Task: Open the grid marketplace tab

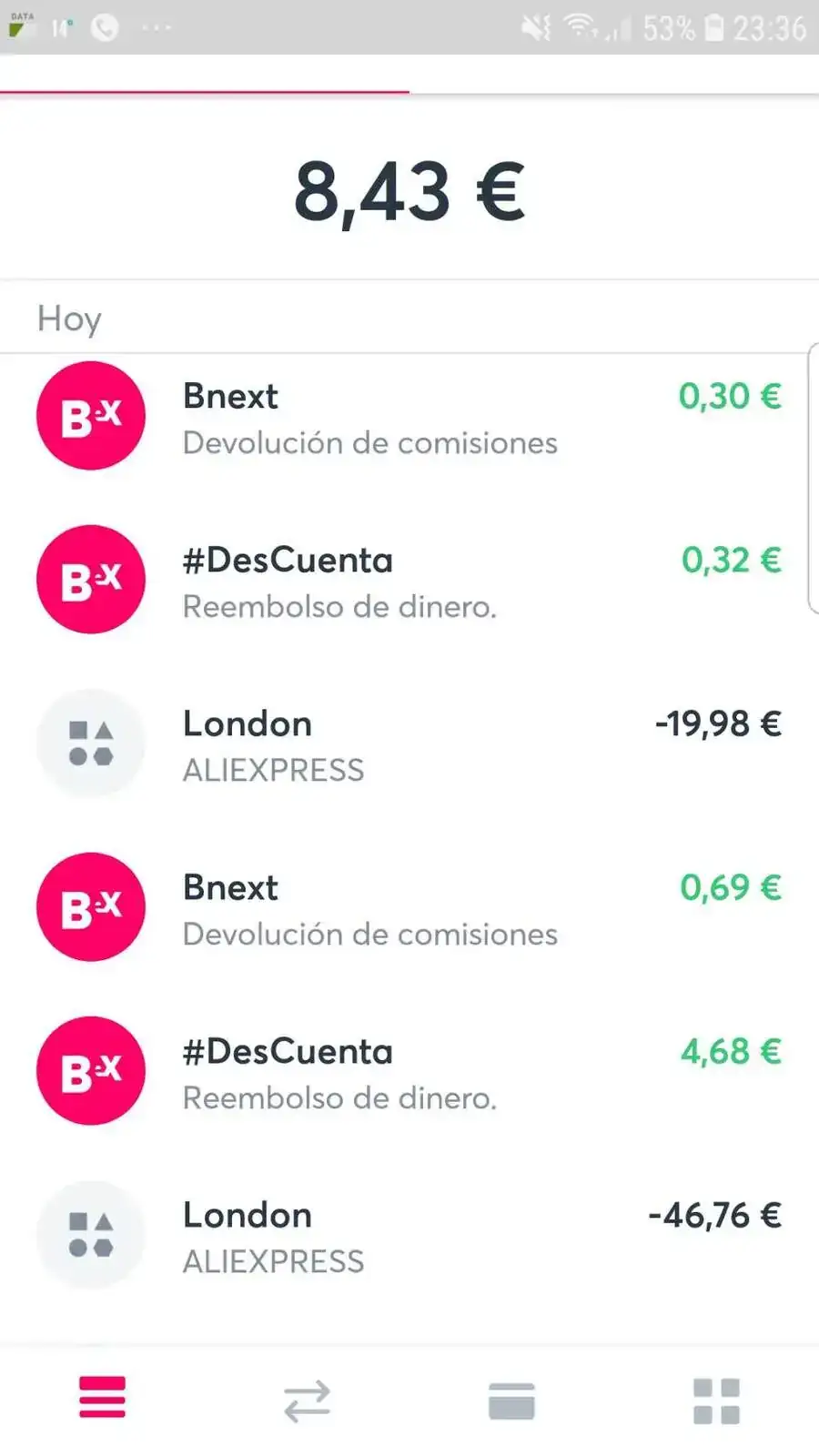Action: pos(716,1401)
